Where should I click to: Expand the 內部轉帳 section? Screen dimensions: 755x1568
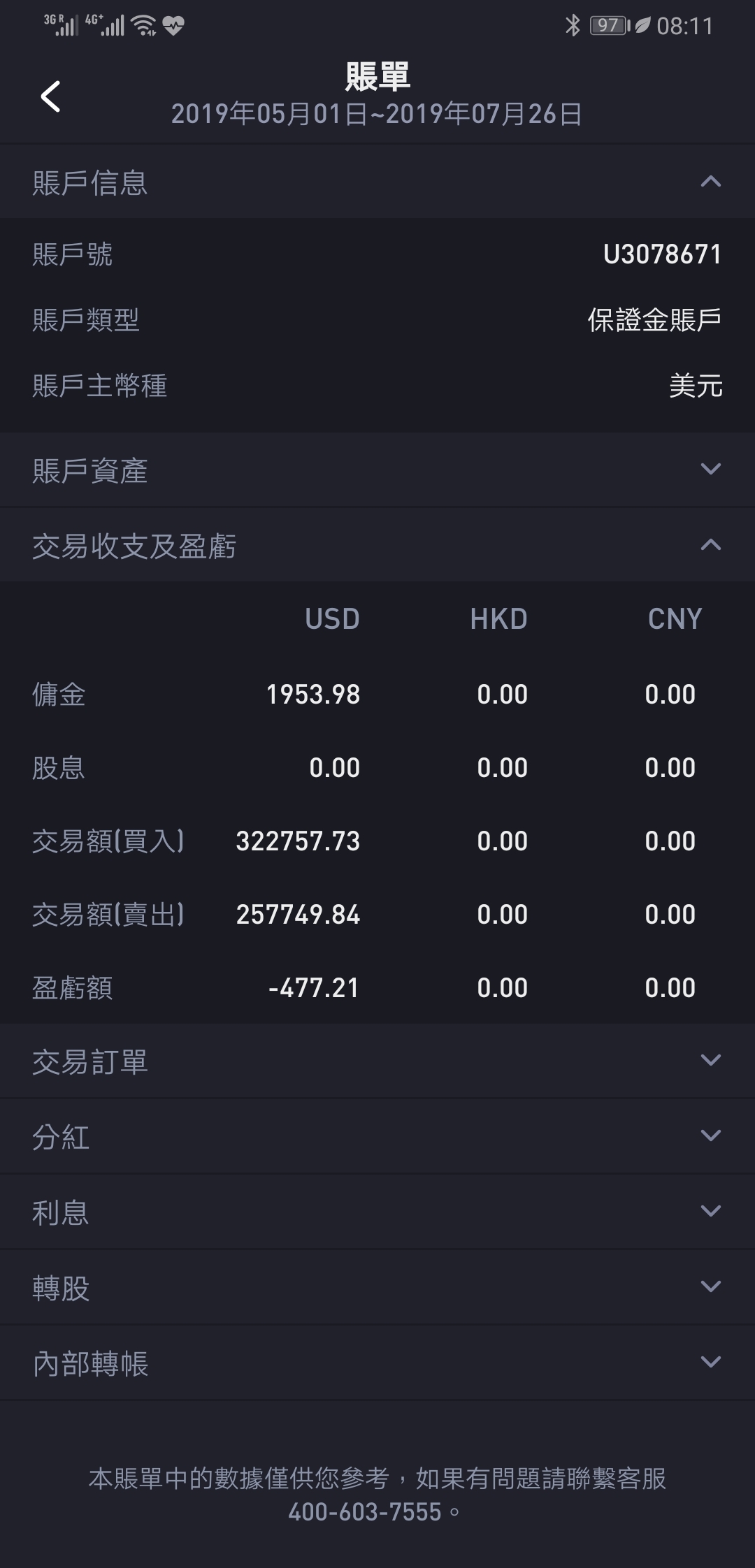click(377, 1363)
